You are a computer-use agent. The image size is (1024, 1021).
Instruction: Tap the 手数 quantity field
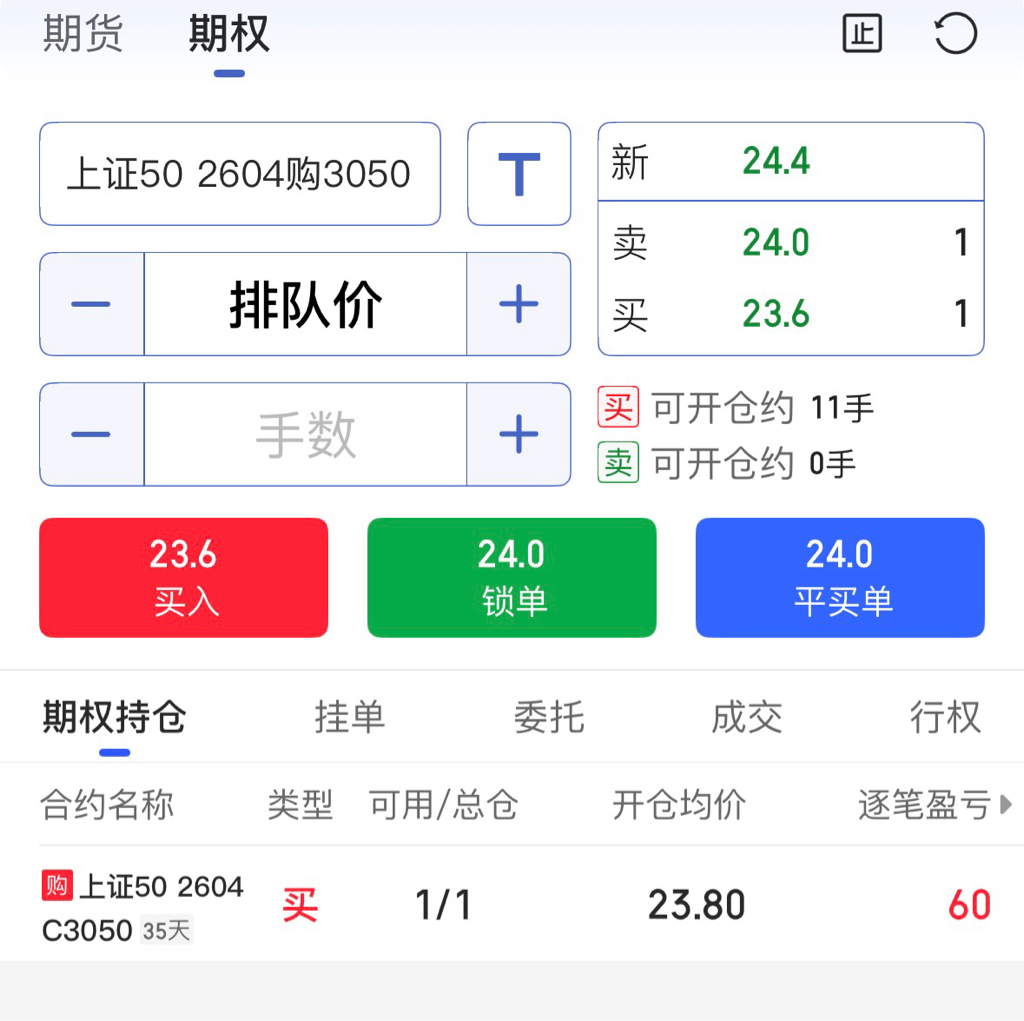point(305,434)
